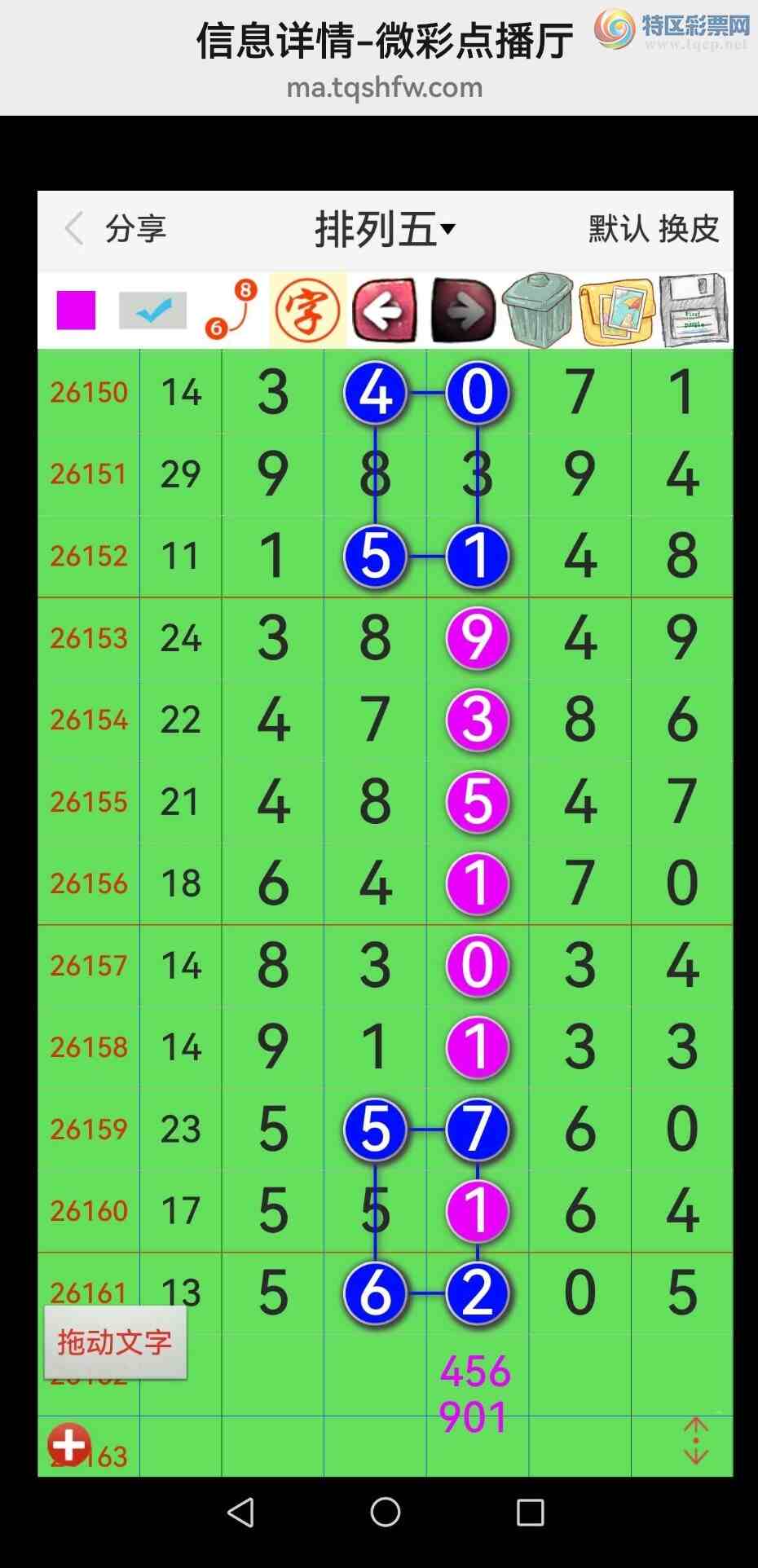Screen dimensions: 758x1568
Task: Tap the red plus button
Action: pos(69,1445)
